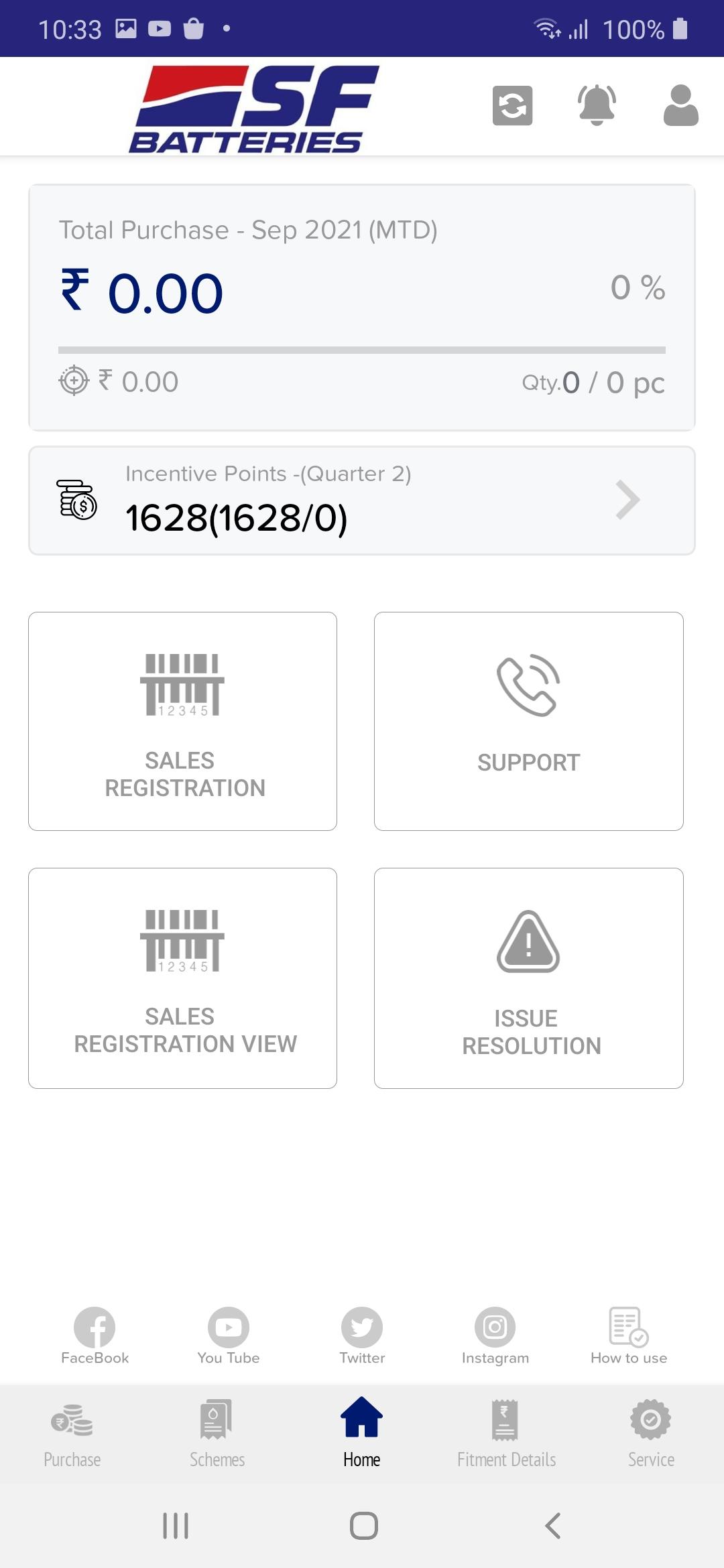Open the Support tile
724x1568 pixels.
pyautogui.click(x=529, y=721)
